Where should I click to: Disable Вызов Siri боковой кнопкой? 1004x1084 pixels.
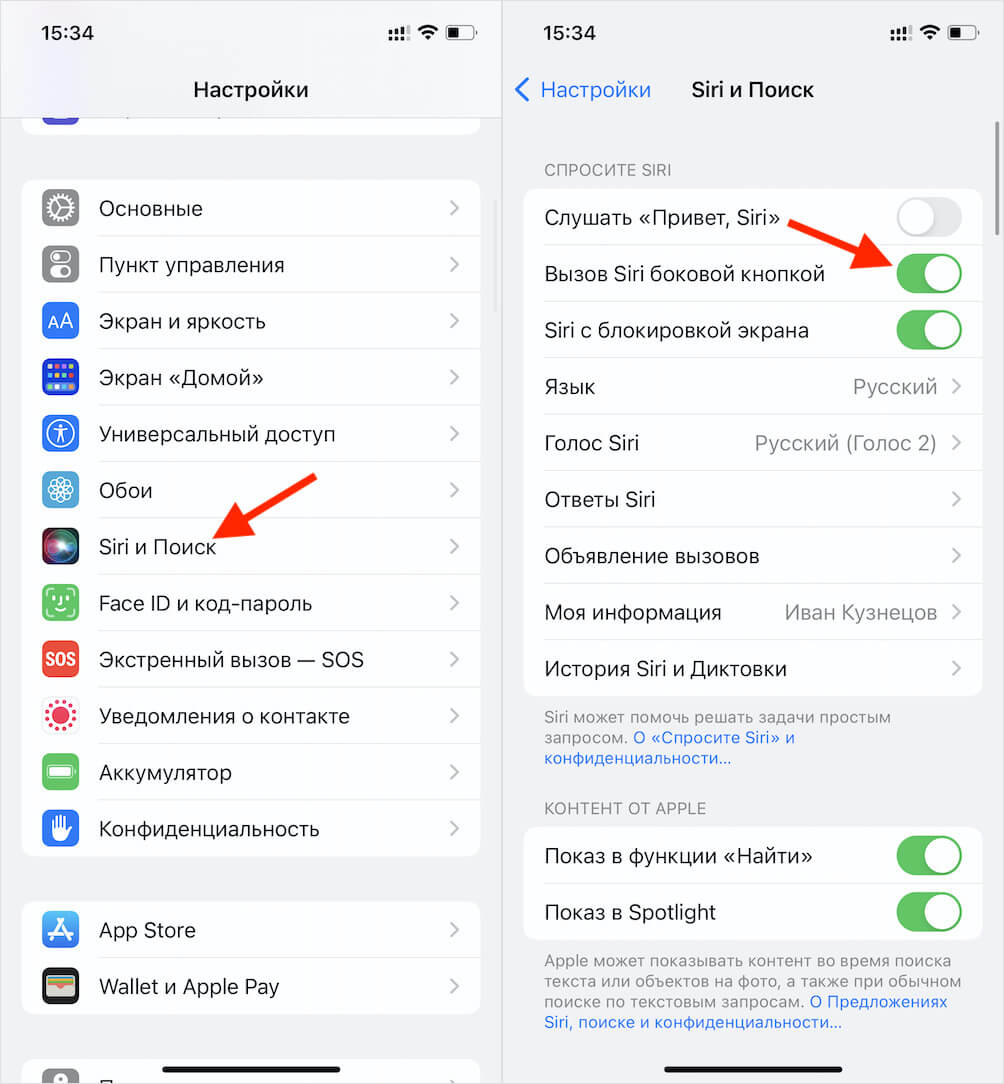[928, 274]
